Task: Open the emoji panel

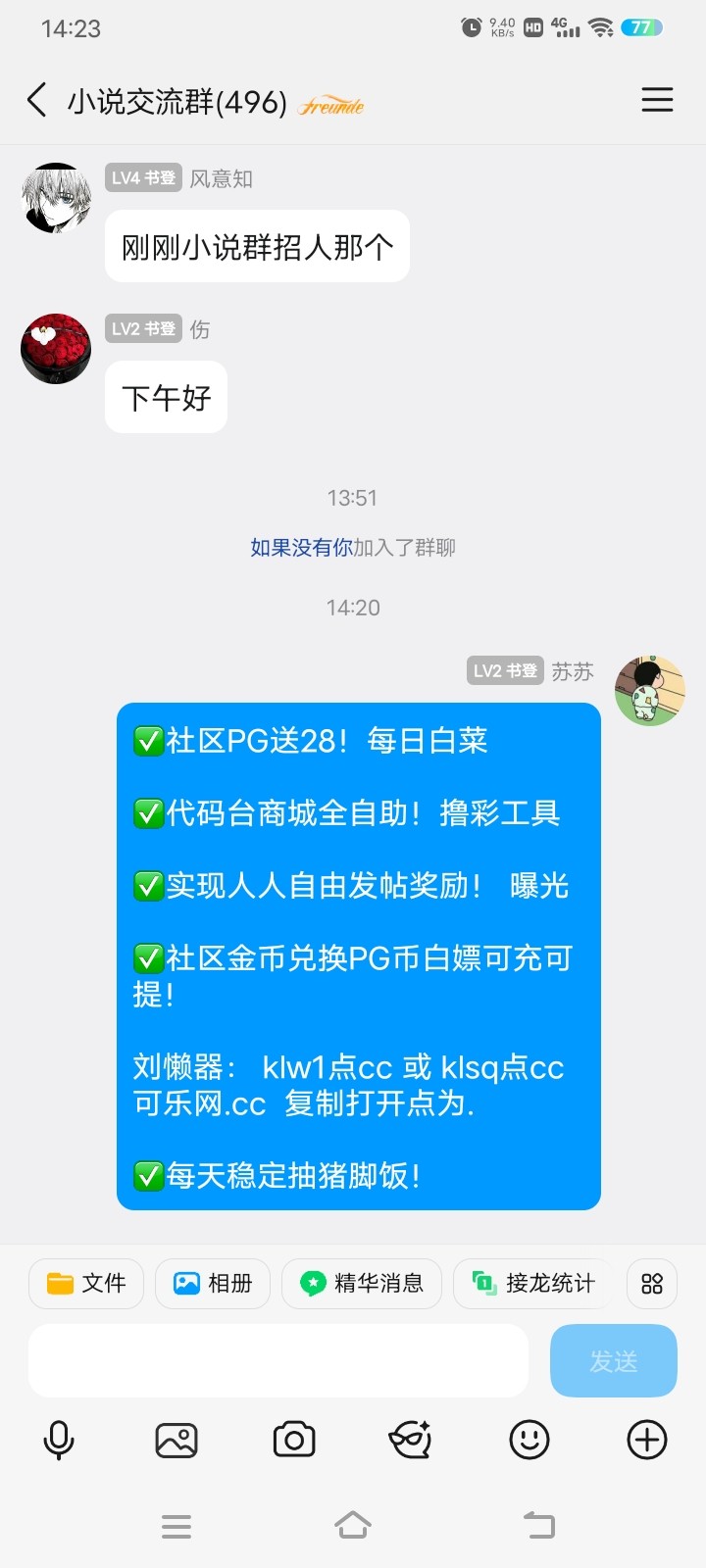Action: pos(529,1440)
